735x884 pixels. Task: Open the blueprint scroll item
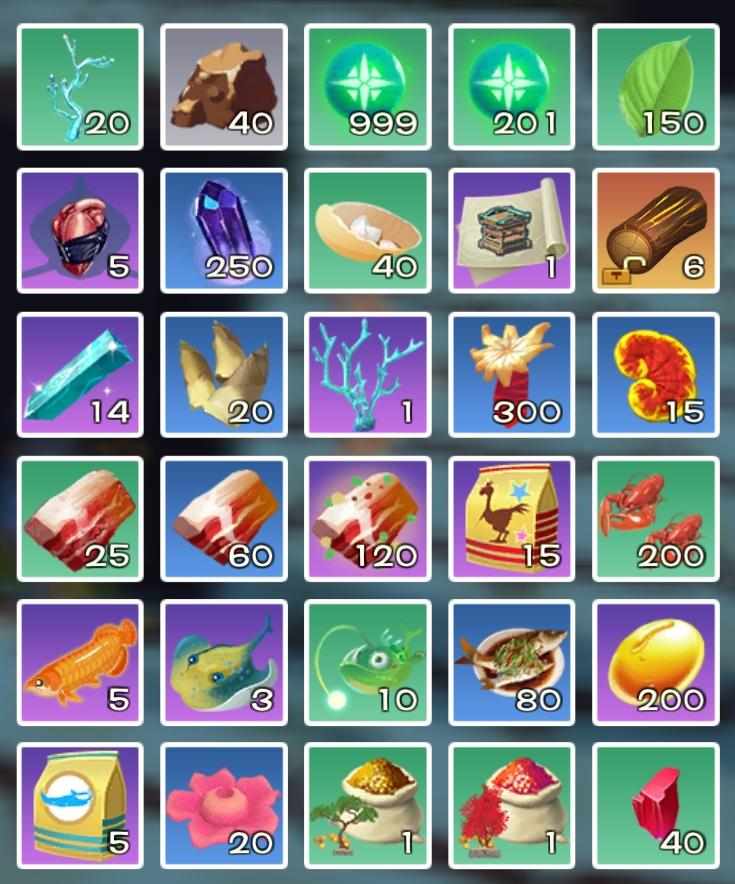(x=512, y=231)
